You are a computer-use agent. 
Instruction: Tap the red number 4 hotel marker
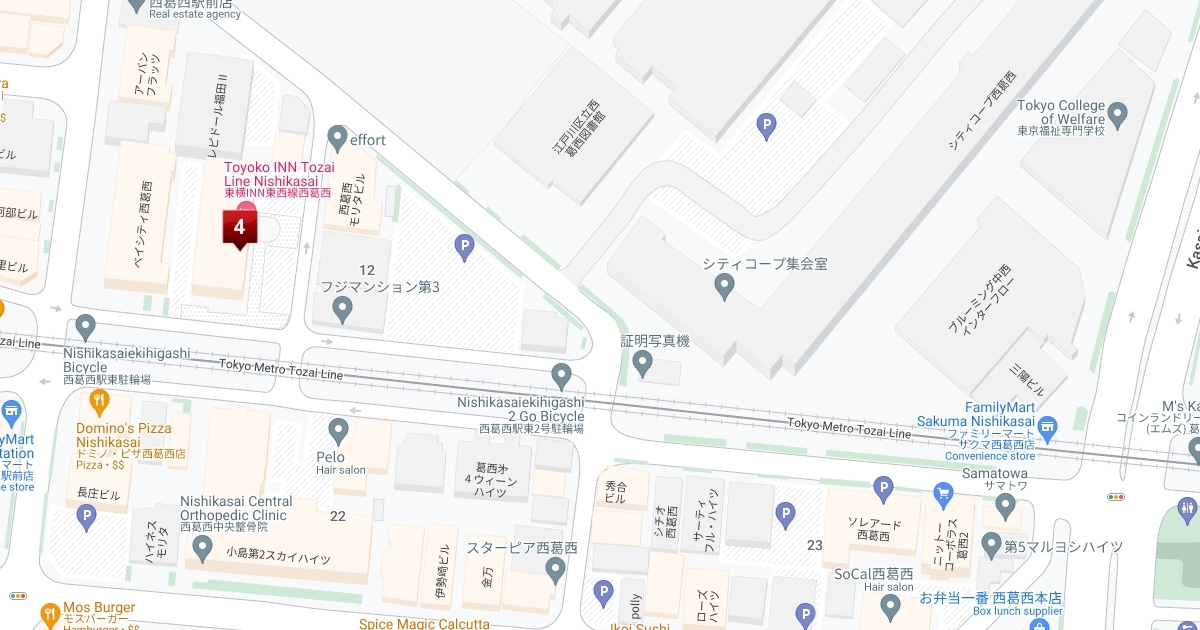pos(239,227)
